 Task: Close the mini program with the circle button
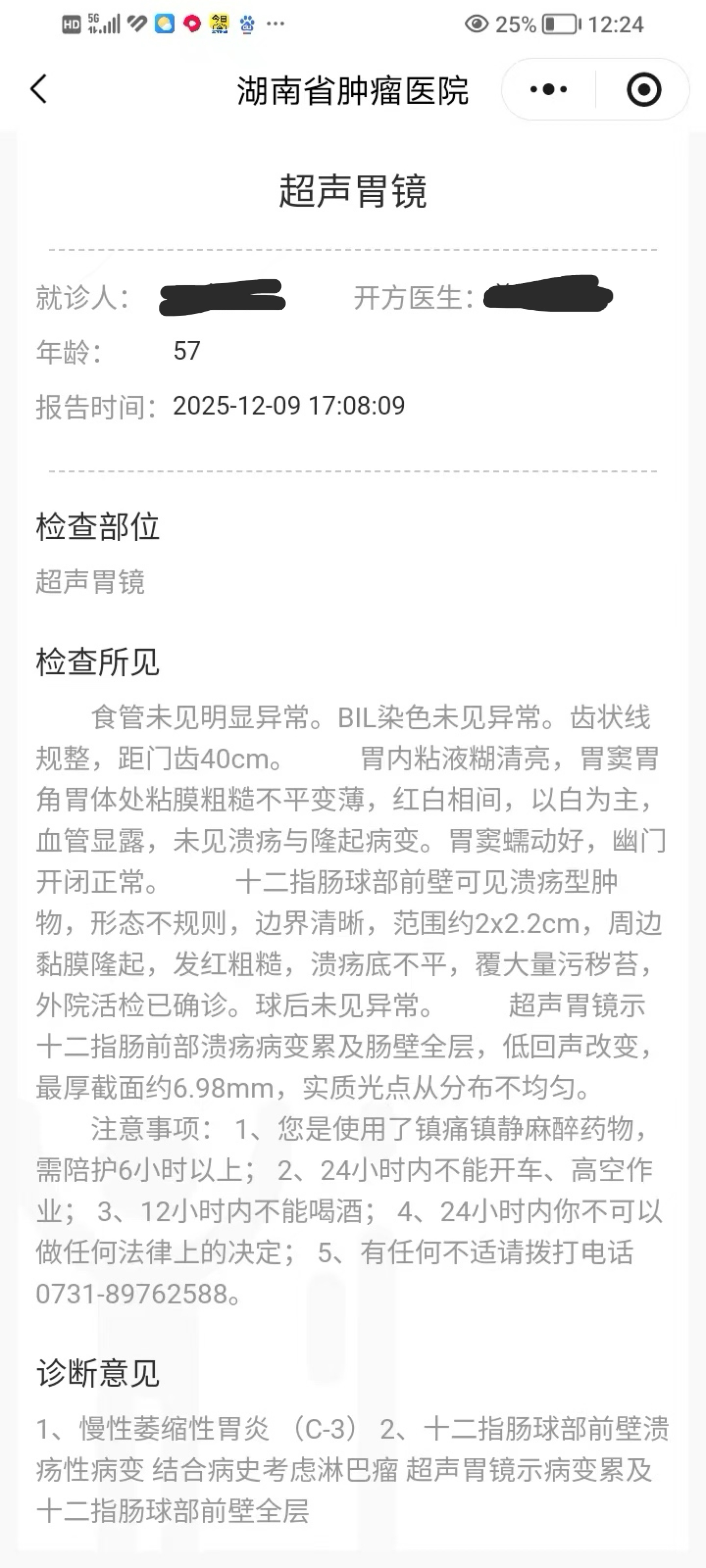coord(643,90)
